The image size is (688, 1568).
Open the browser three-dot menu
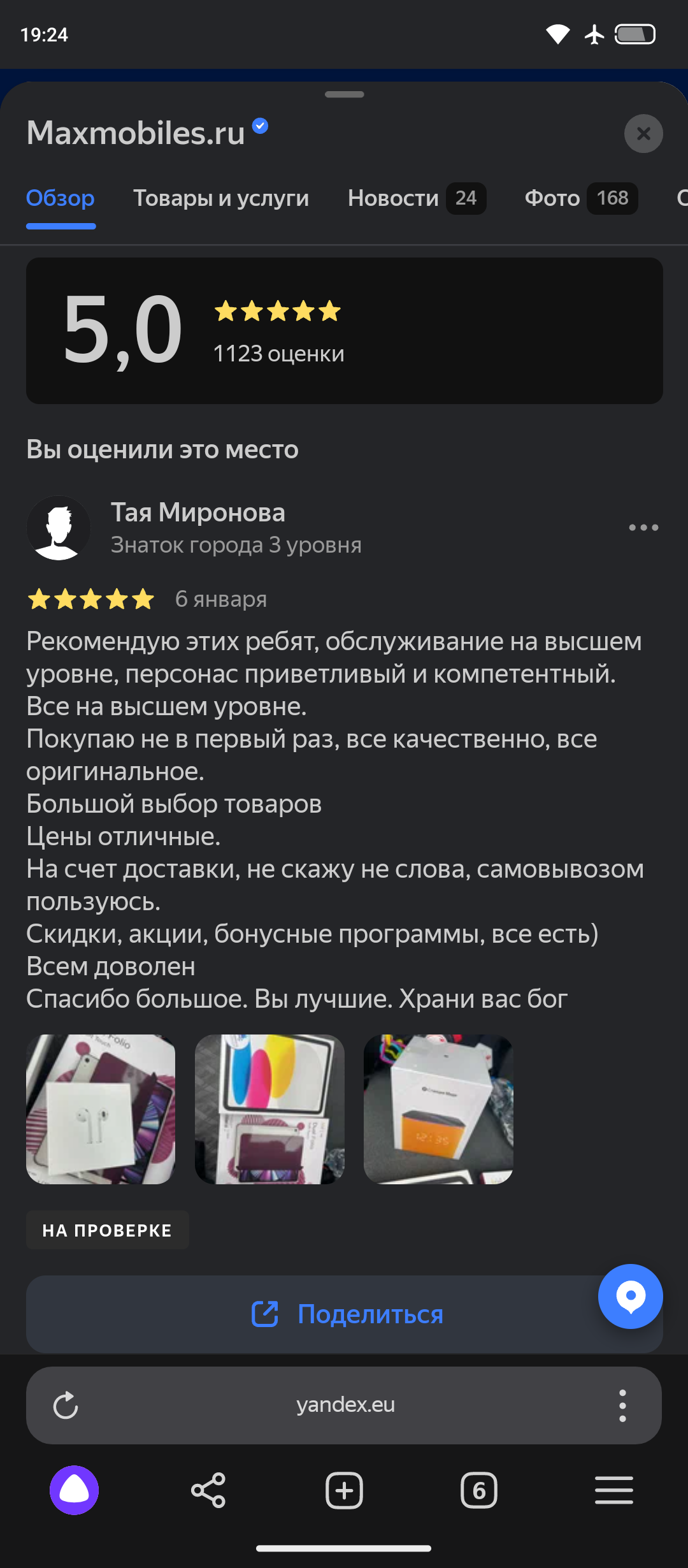[622, 1405]
